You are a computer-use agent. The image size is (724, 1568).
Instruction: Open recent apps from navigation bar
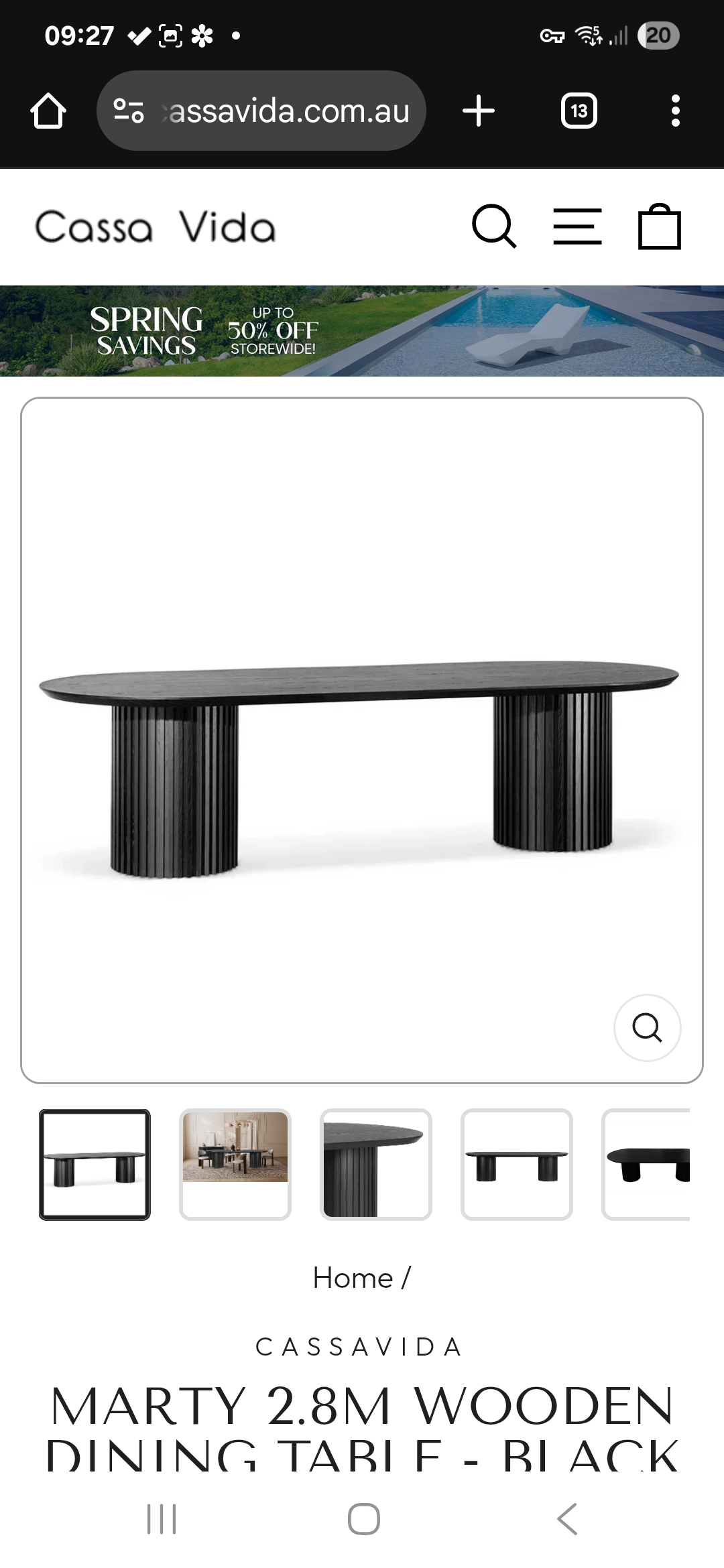coord(162,1518)
